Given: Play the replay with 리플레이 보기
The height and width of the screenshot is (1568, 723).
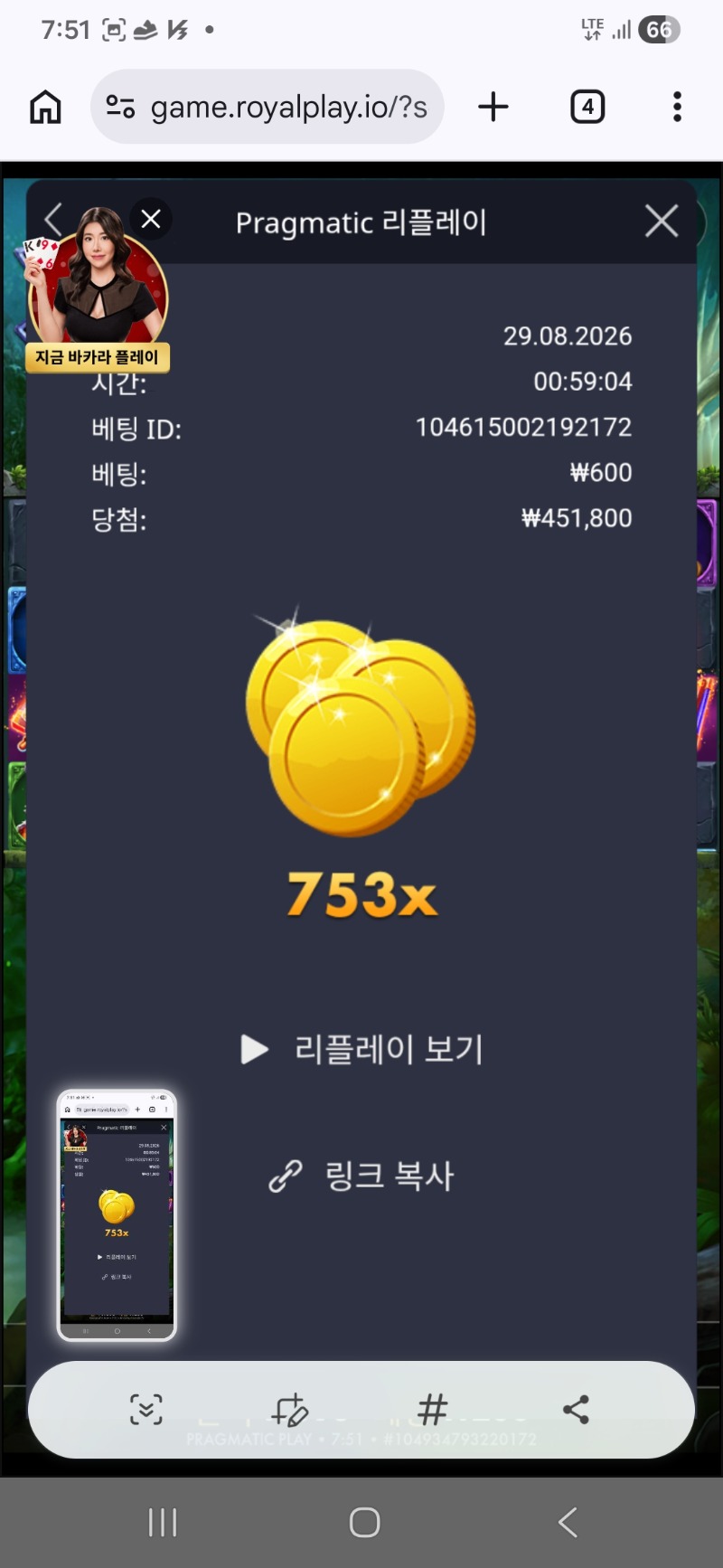Looking at the screenshot, I should [x=362, y=1049].
